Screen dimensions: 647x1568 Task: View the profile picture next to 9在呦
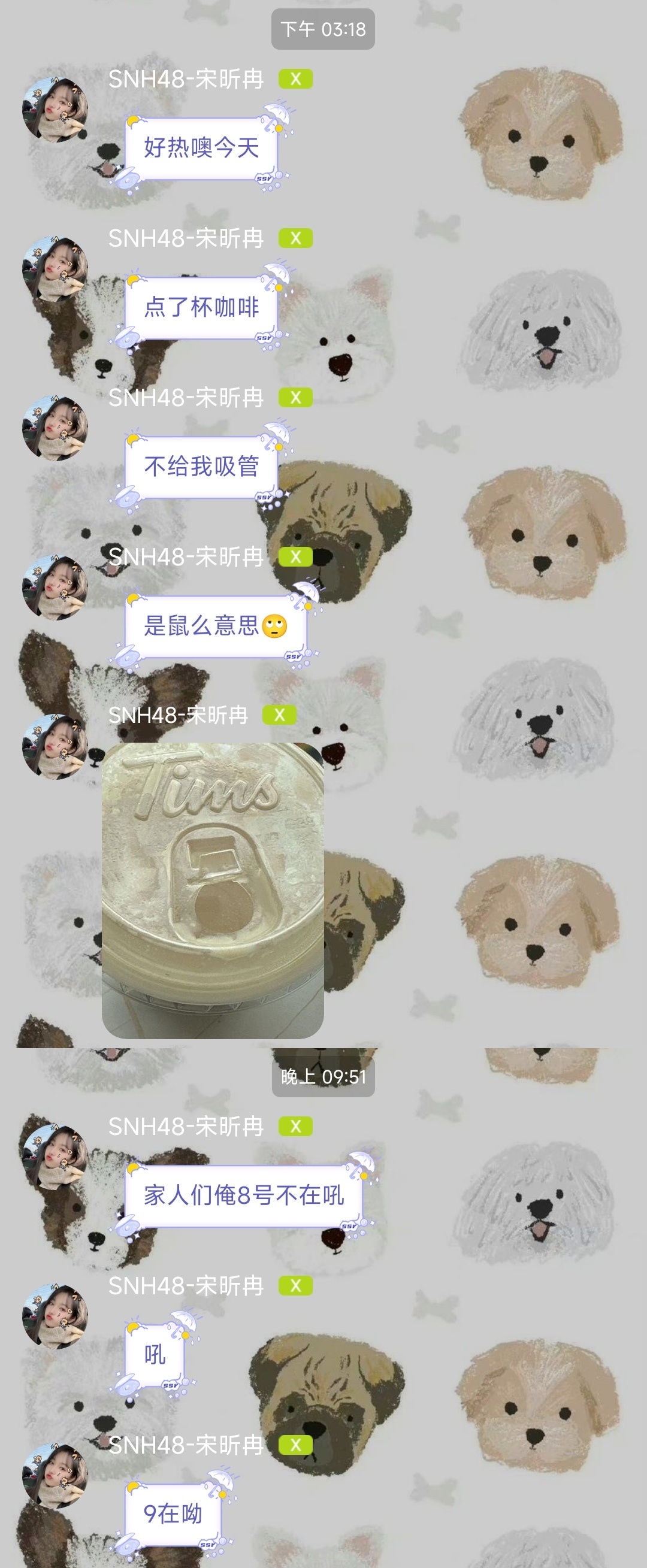click(x=55, y=1476)
